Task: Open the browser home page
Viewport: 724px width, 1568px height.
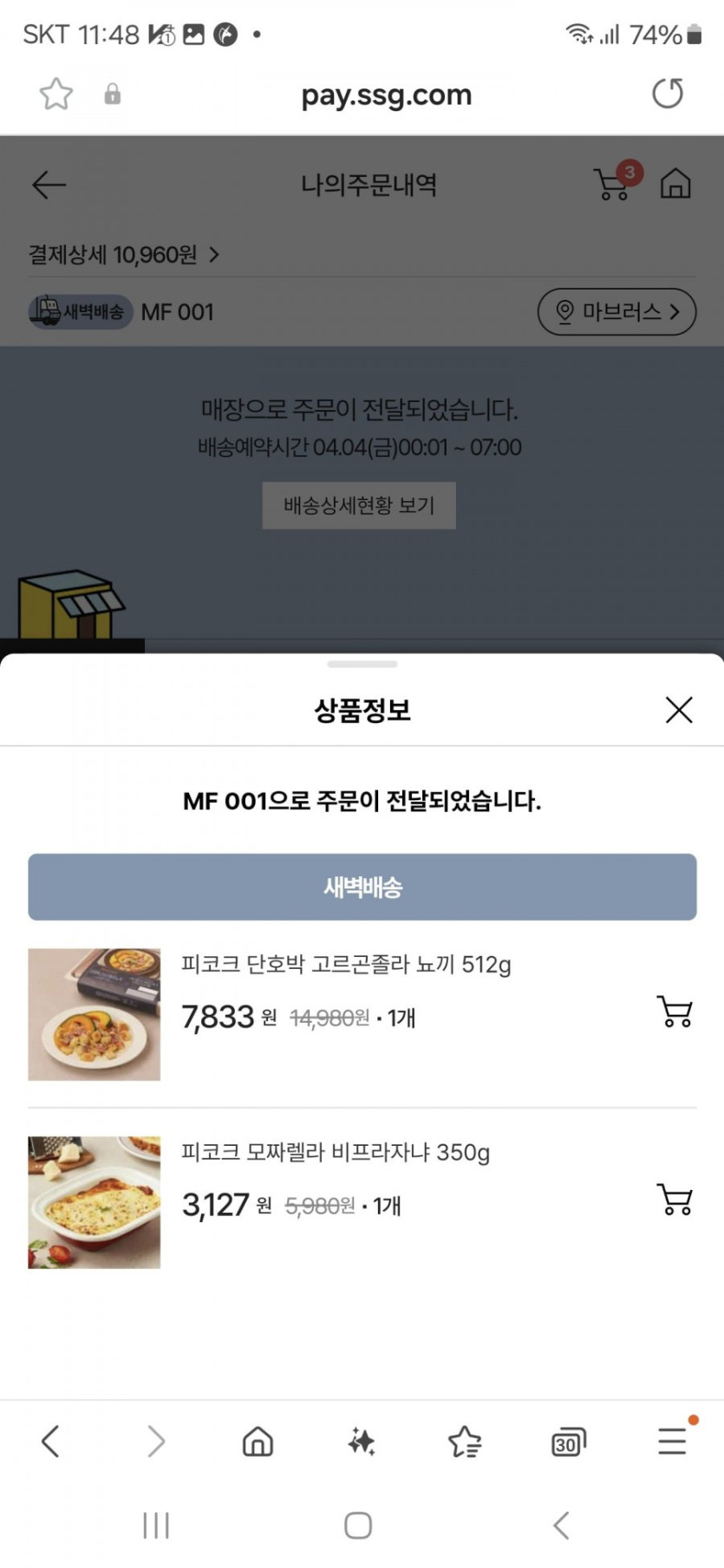Action: [258, 1441]
